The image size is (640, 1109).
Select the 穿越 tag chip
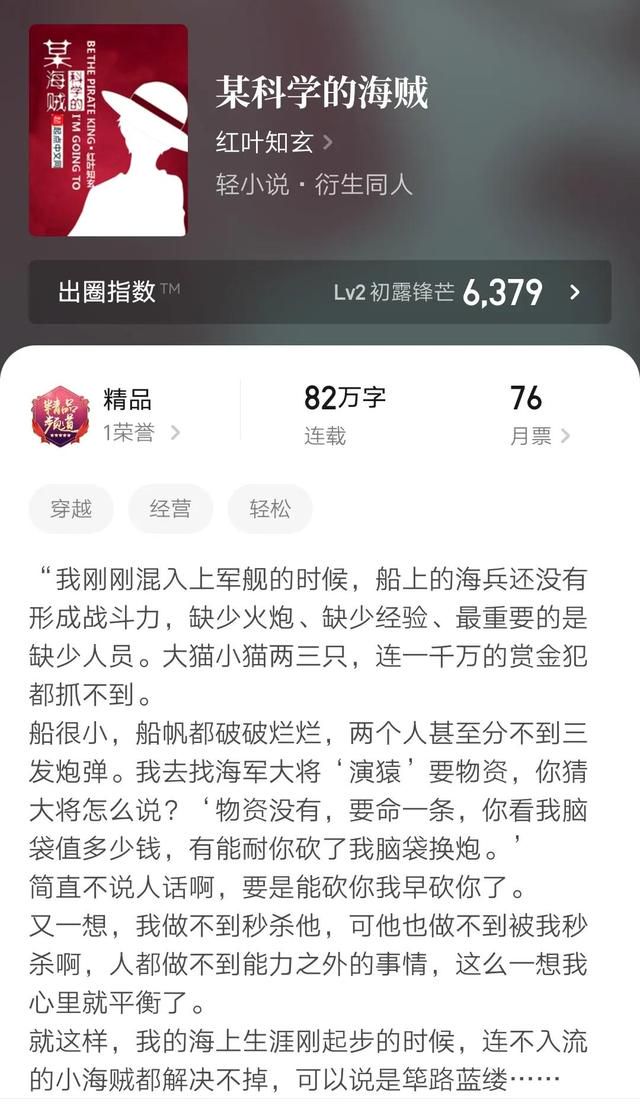pyautogui.click(x=71, y=509)
